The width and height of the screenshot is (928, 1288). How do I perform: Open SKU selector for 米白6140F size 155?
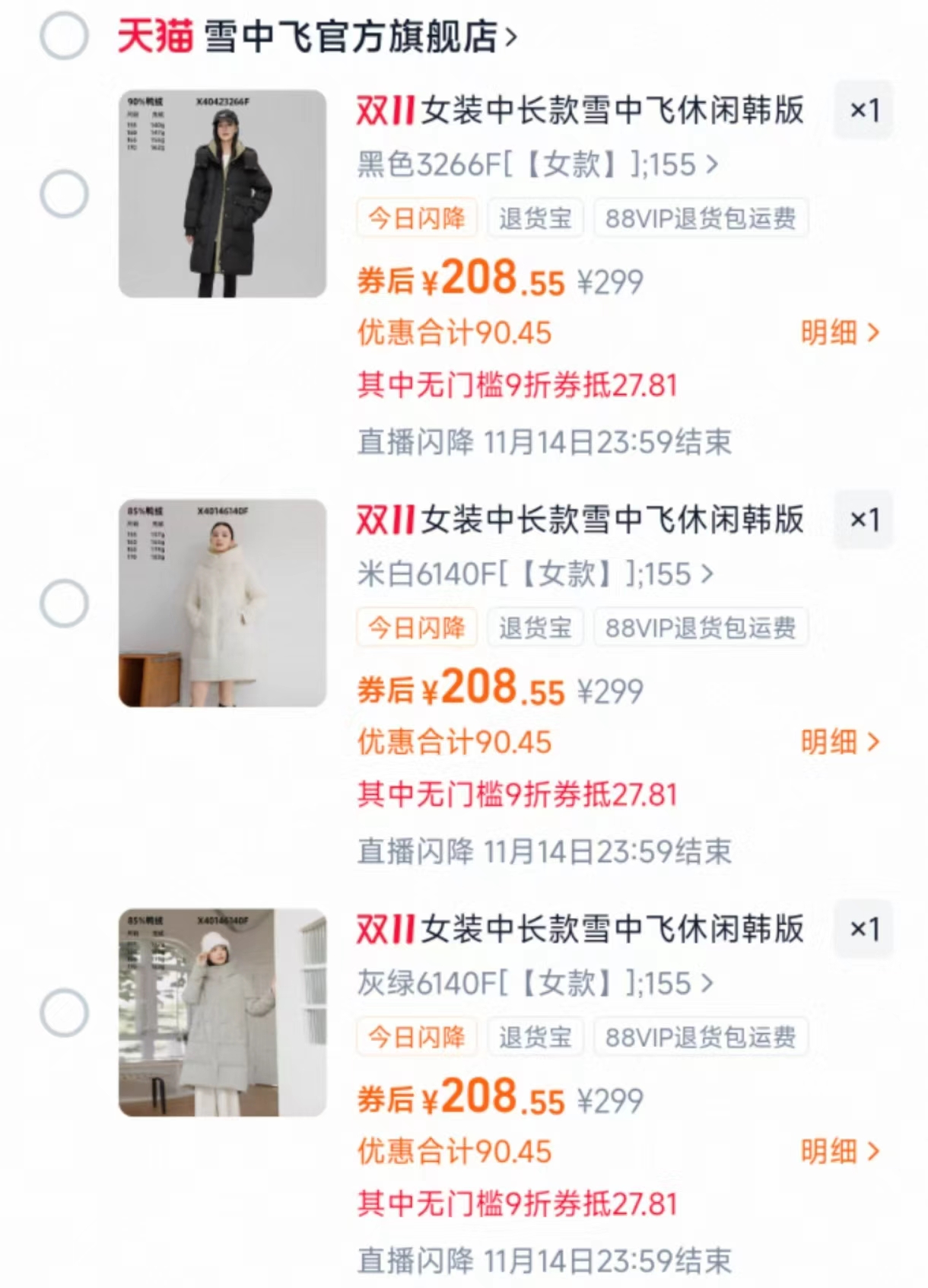532,574
